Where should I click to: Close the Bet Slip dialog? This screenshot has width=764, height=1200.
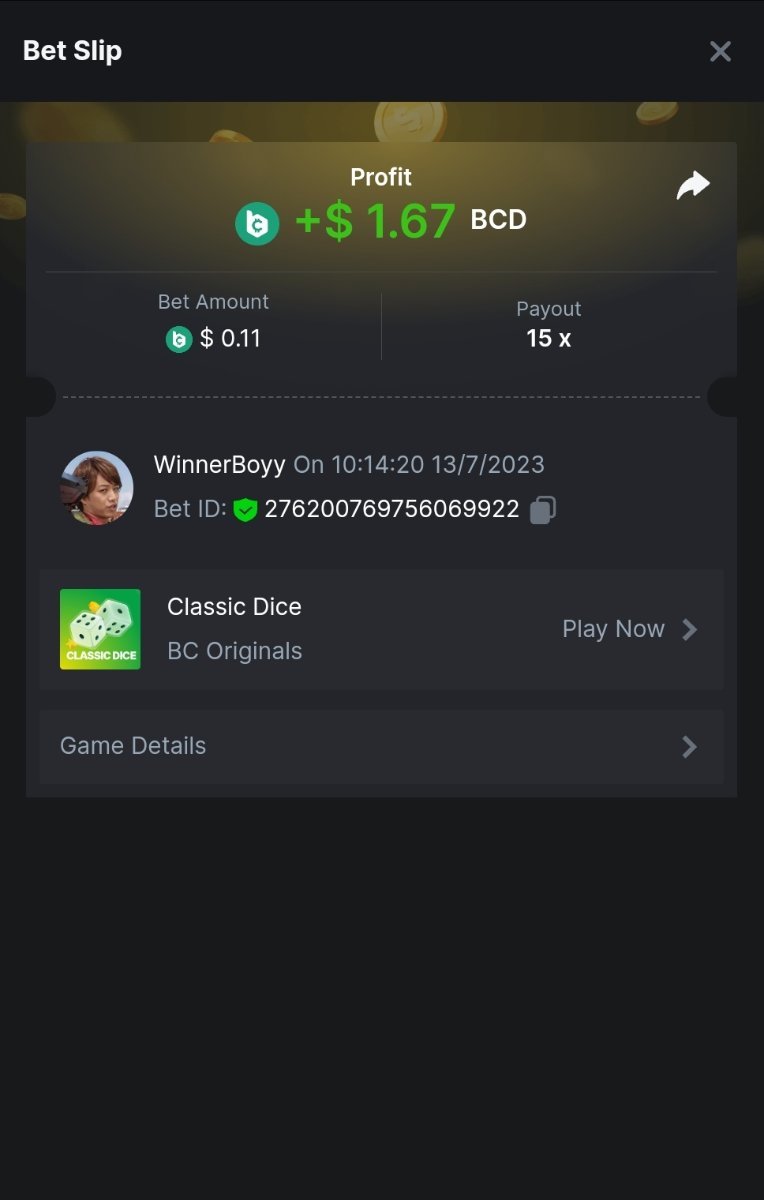point(720,52)
